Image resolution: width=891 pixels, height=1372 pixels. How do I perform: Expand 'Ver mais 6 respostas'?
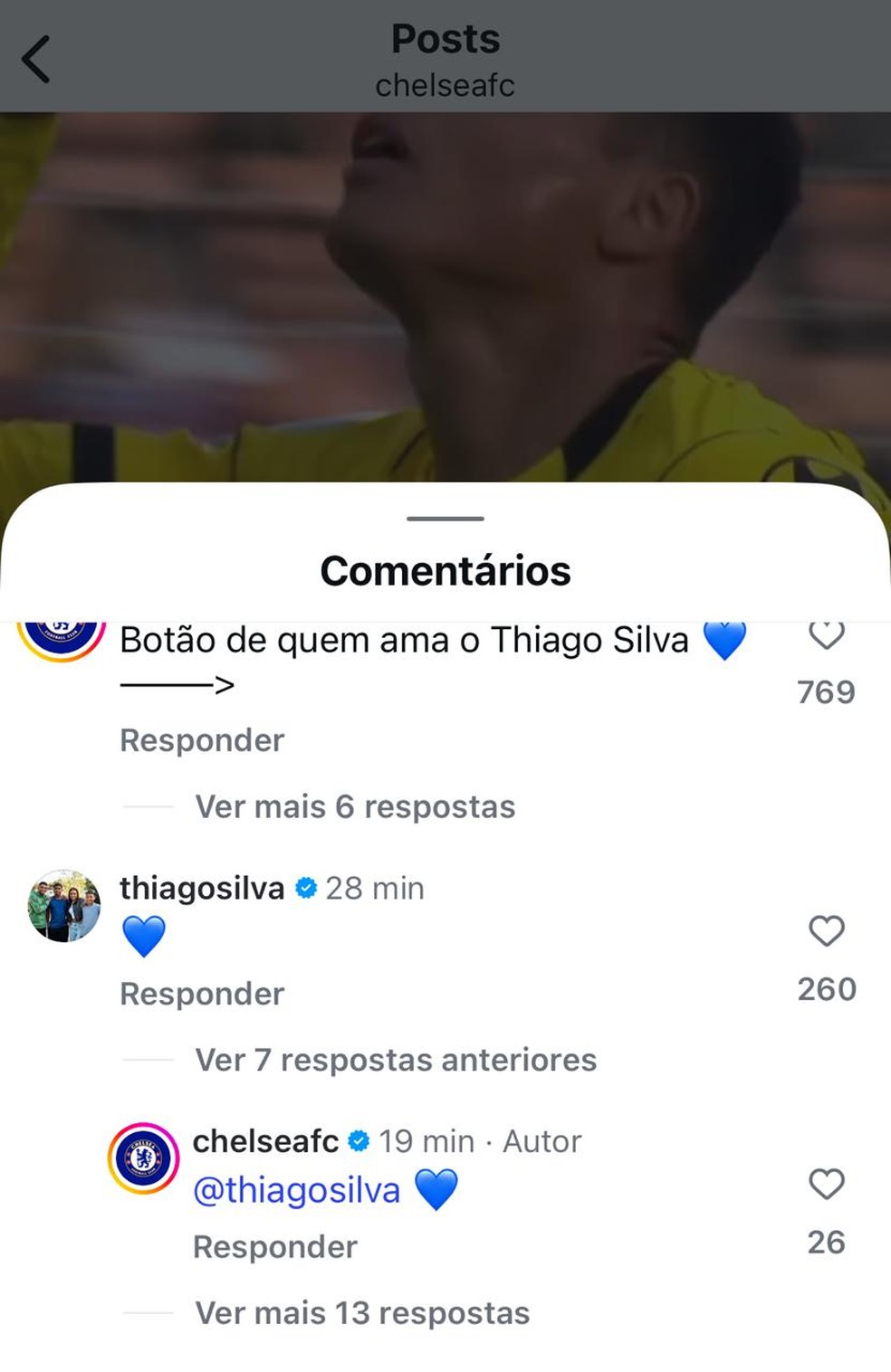pos(353,805)
